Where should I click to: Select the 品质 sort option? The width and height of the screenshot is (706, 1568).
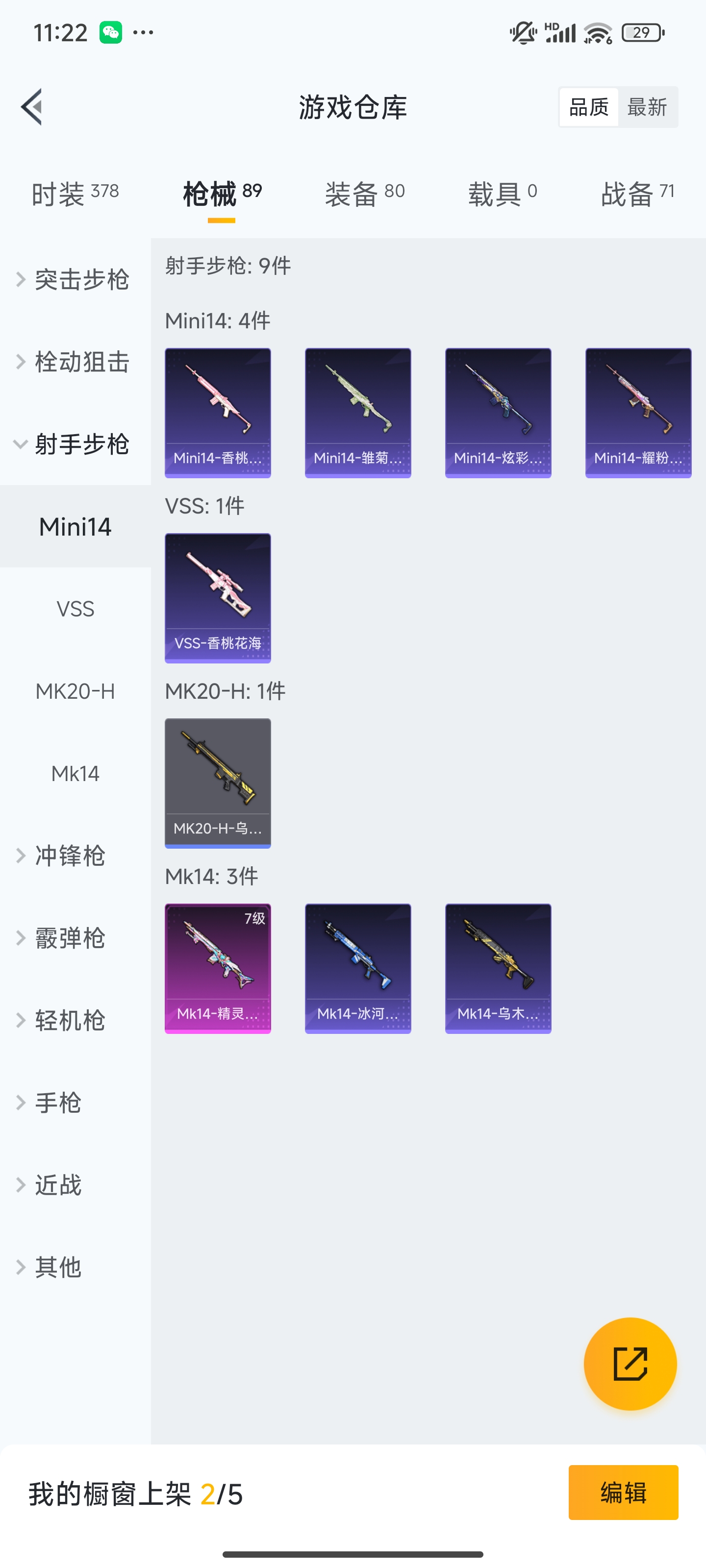(x=588, y=107)
